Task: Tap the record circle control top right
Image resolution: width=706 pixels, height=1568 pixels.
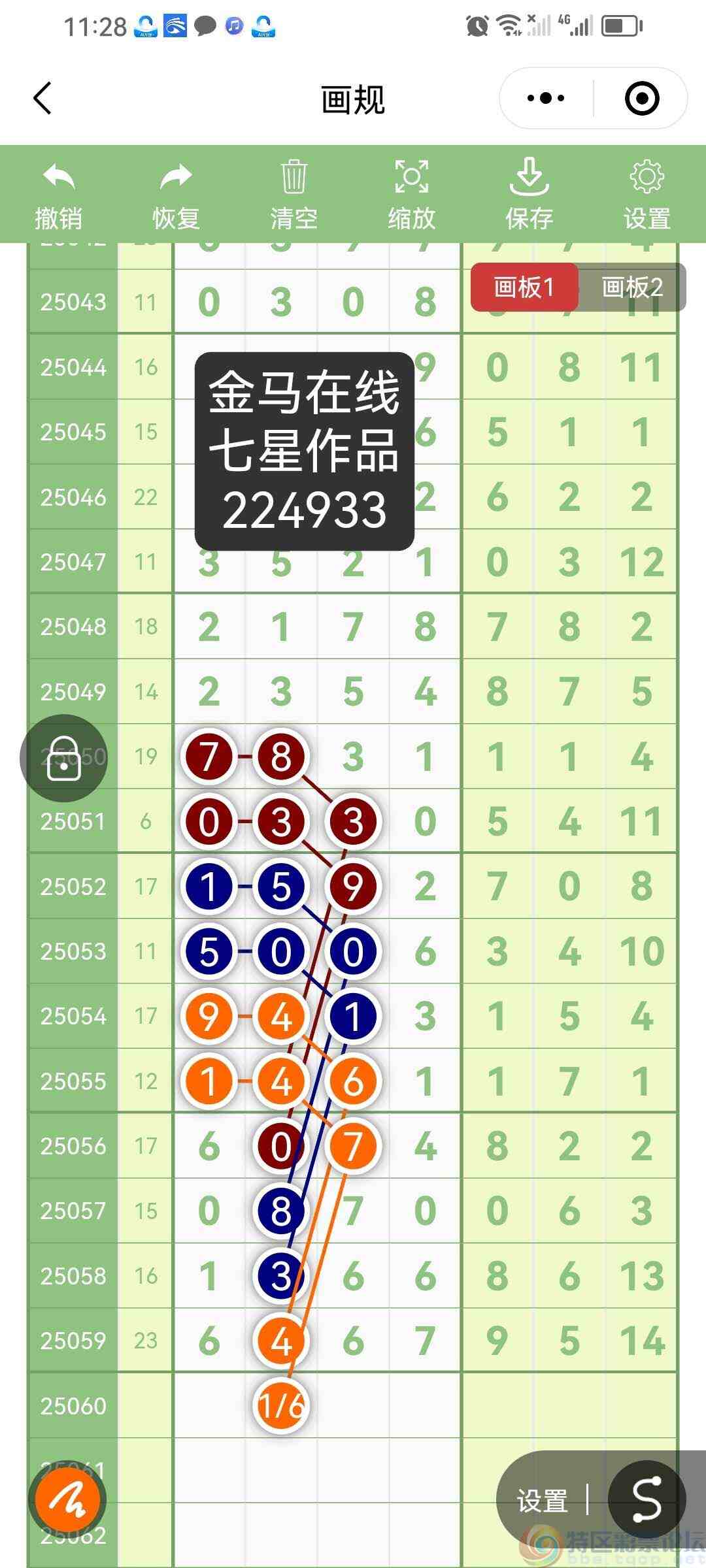Action: click(x=641, y=97)
